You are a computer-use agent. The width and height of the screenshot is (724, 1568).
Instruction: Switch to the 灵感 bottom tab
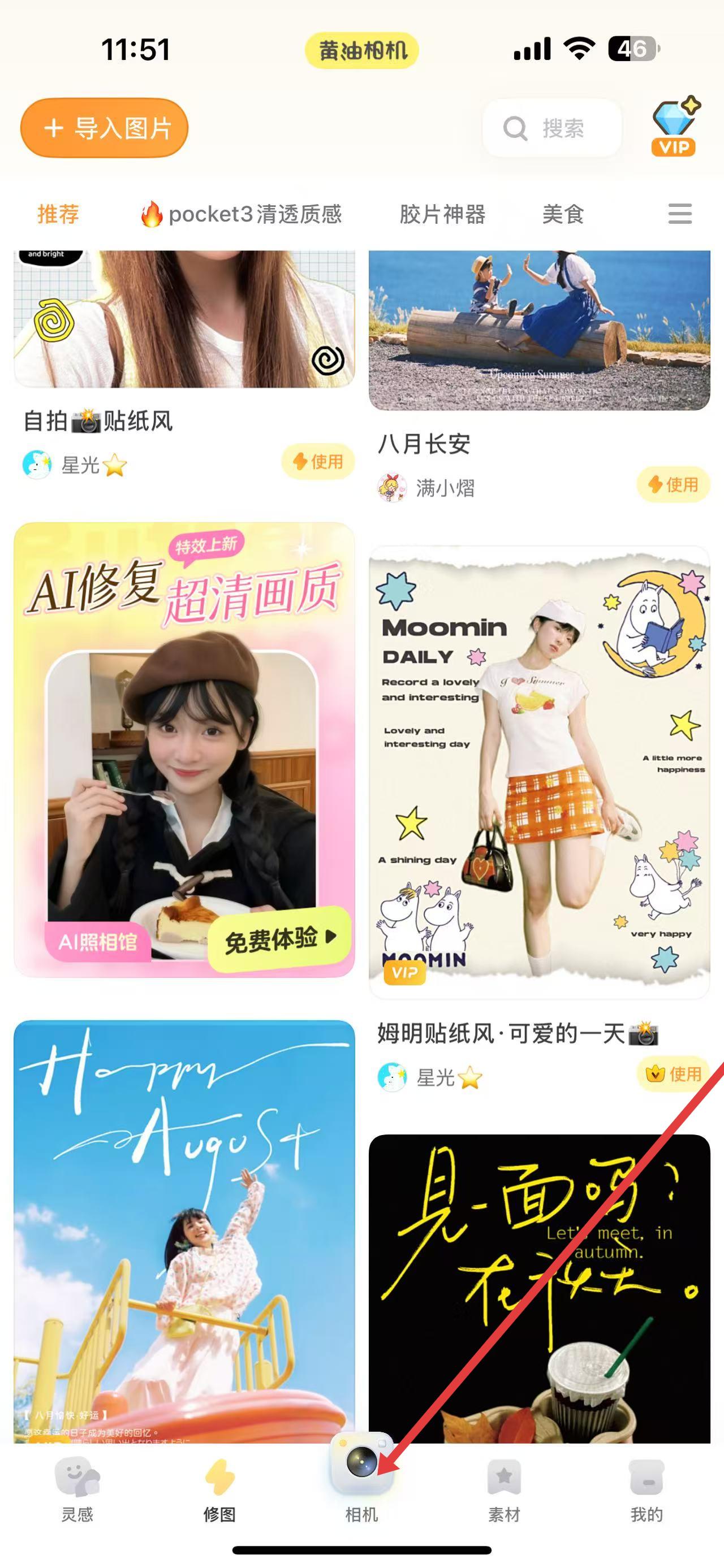pyautogui.click(x=77, y=1488)
